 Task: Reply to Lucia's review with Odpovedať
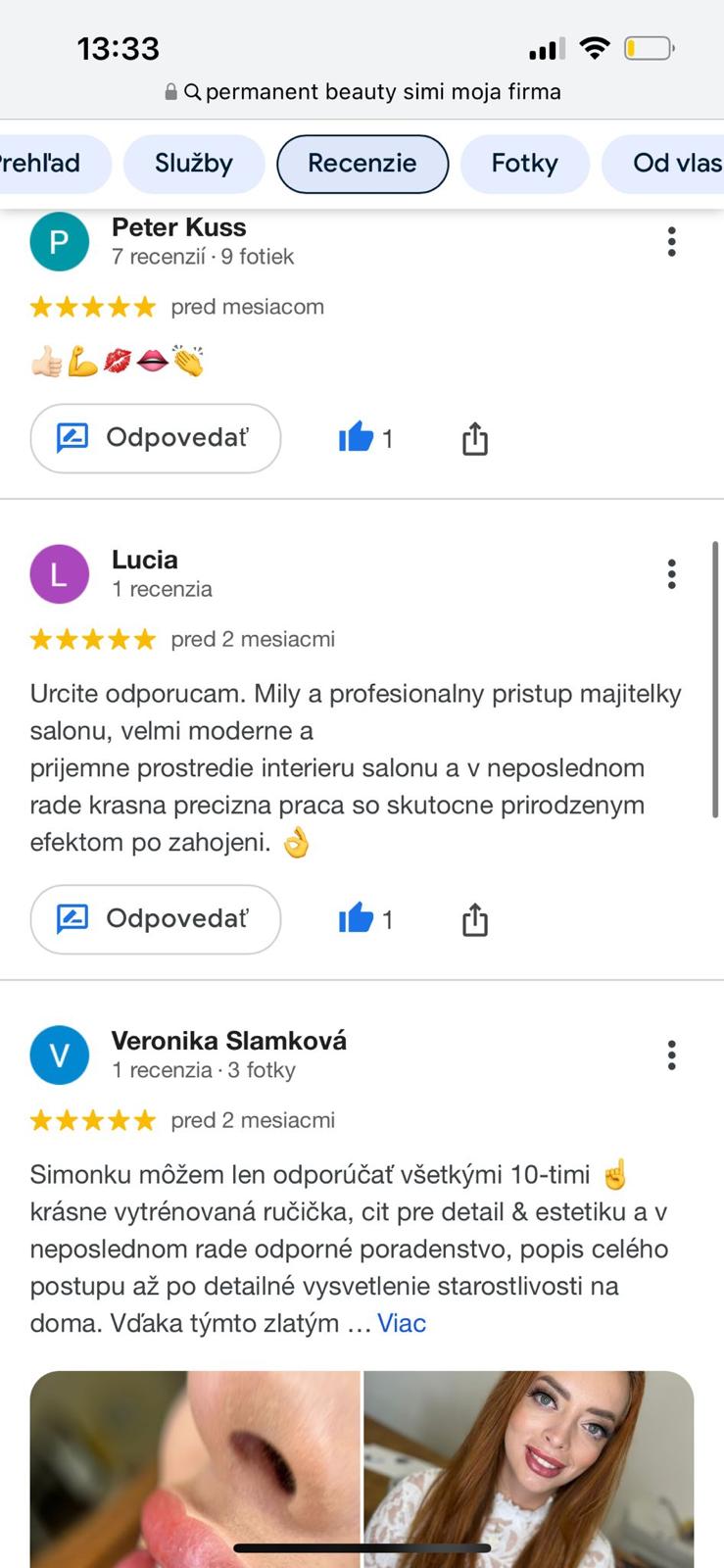tap(156, 919)
